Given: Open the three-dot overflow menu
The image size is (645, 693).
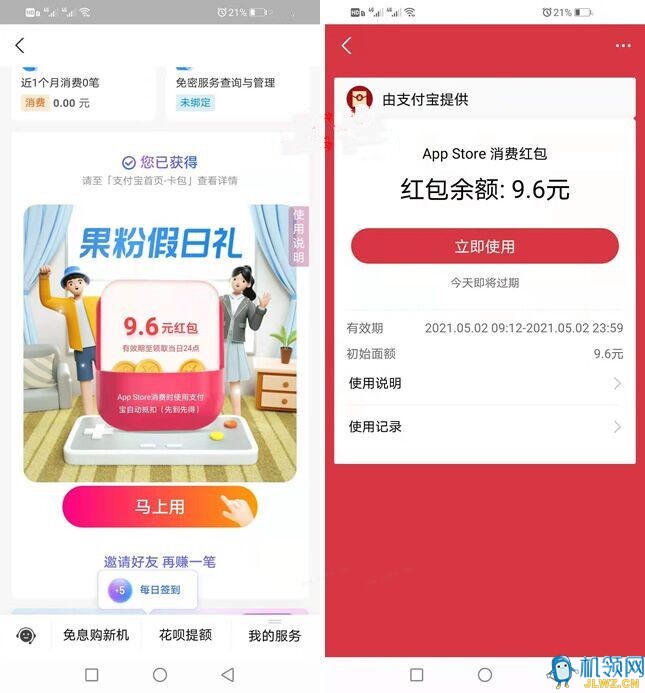Looking at the screenshot, I should point(623,46).
